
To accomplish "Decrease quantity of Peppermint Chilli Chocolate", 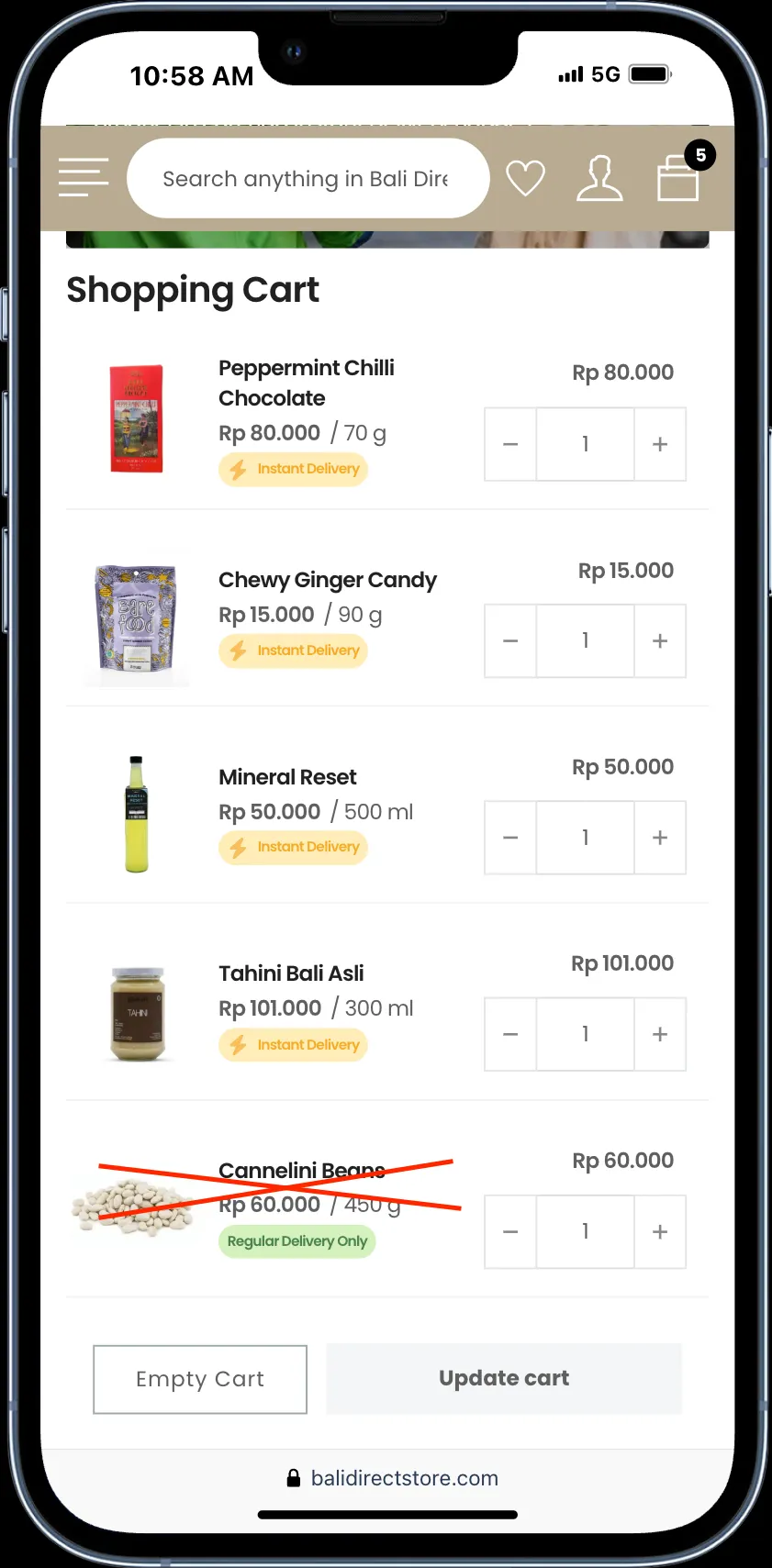I will [511, 445].
